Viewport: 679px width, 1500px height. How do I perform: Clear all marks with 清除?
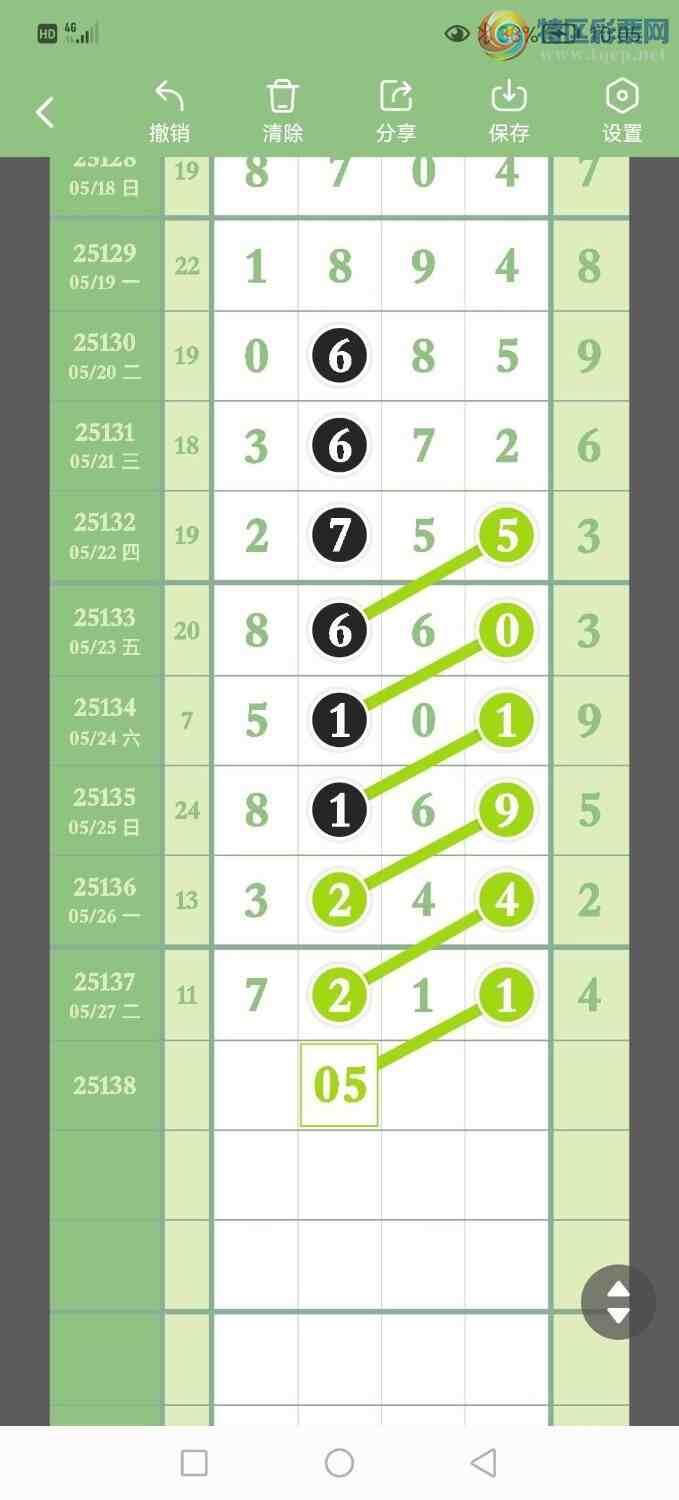click(283, 112)
